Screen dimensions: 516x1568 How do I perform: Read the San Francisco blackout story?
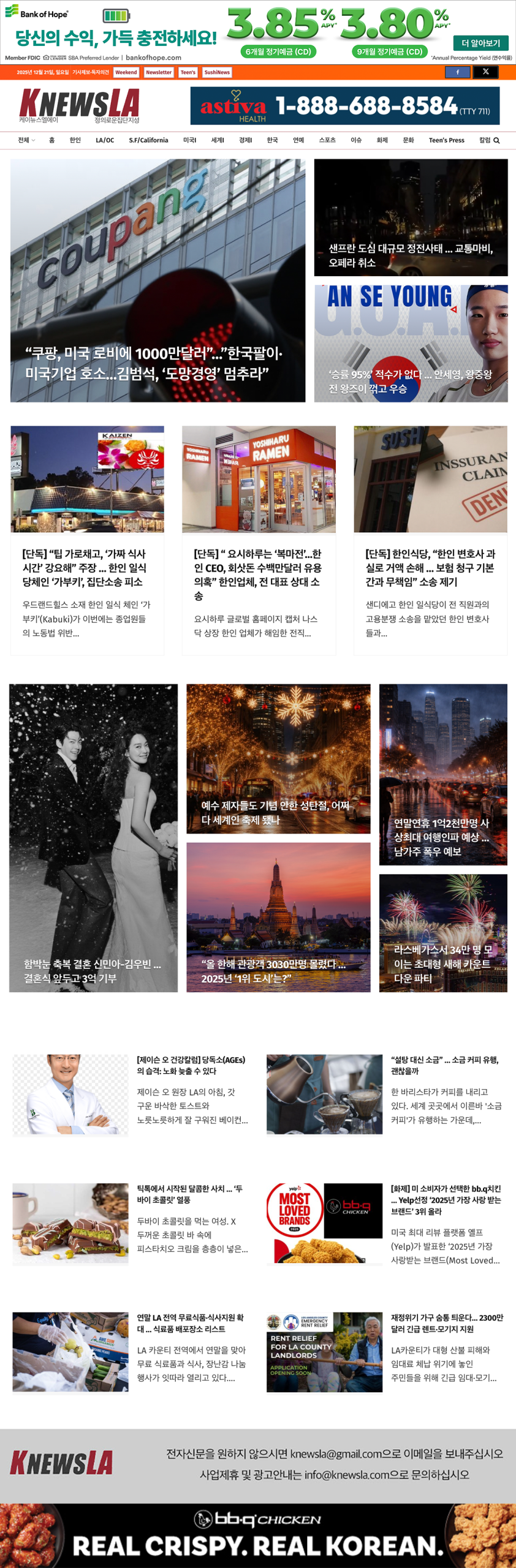click(411, 255)
